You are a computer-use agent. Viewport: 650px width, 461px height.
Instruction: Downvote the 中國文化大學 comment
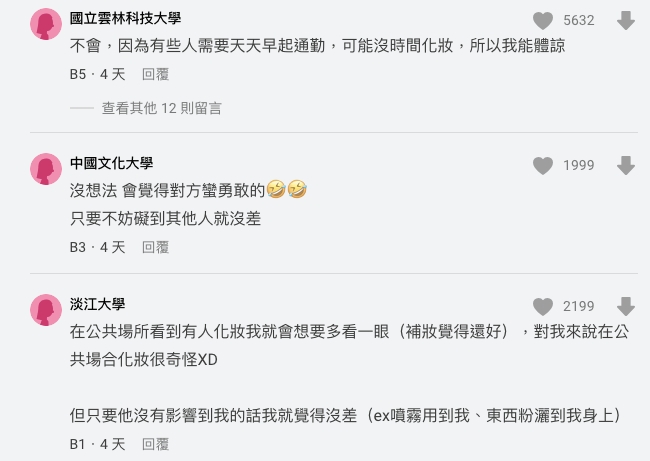pos(626,165)
